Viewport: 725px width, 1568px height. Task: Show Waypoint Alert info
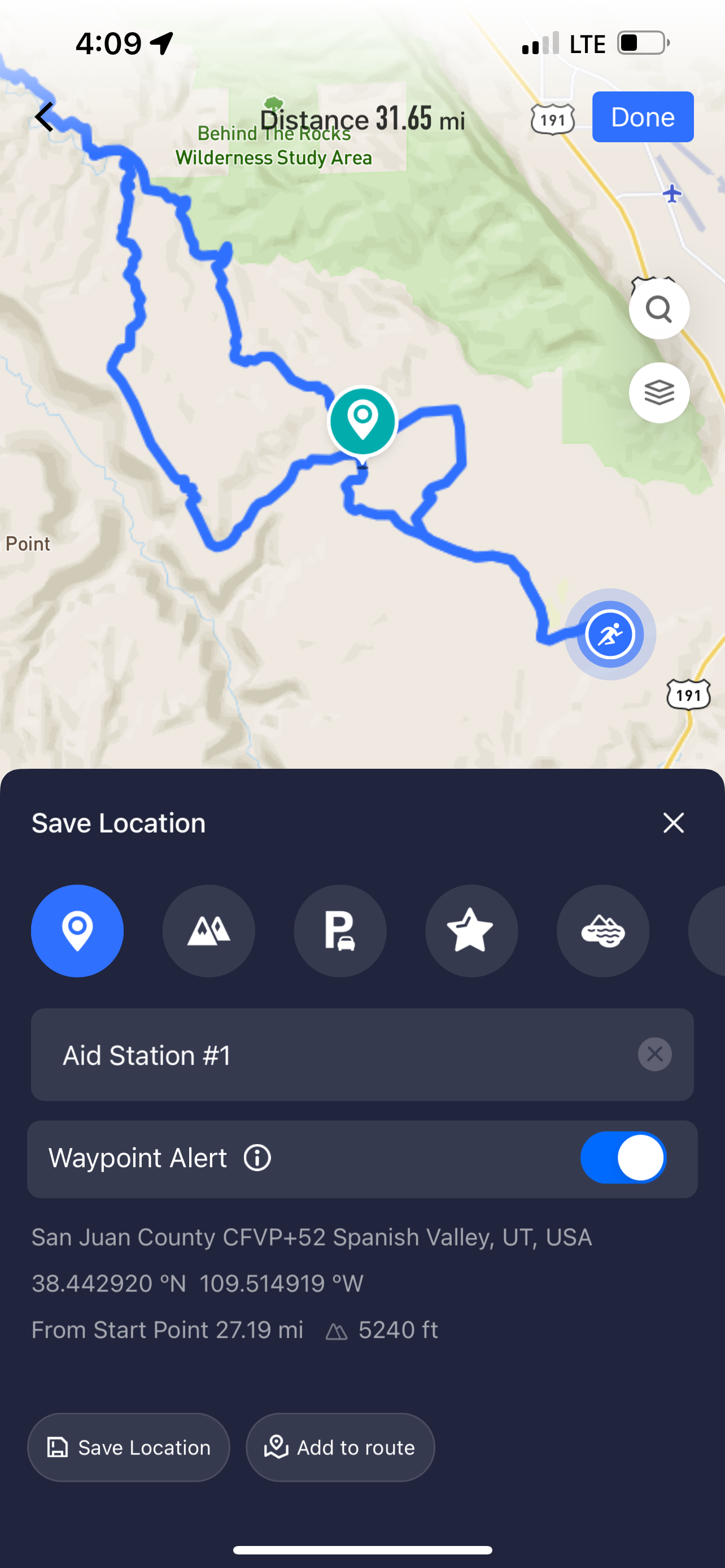257,1158
